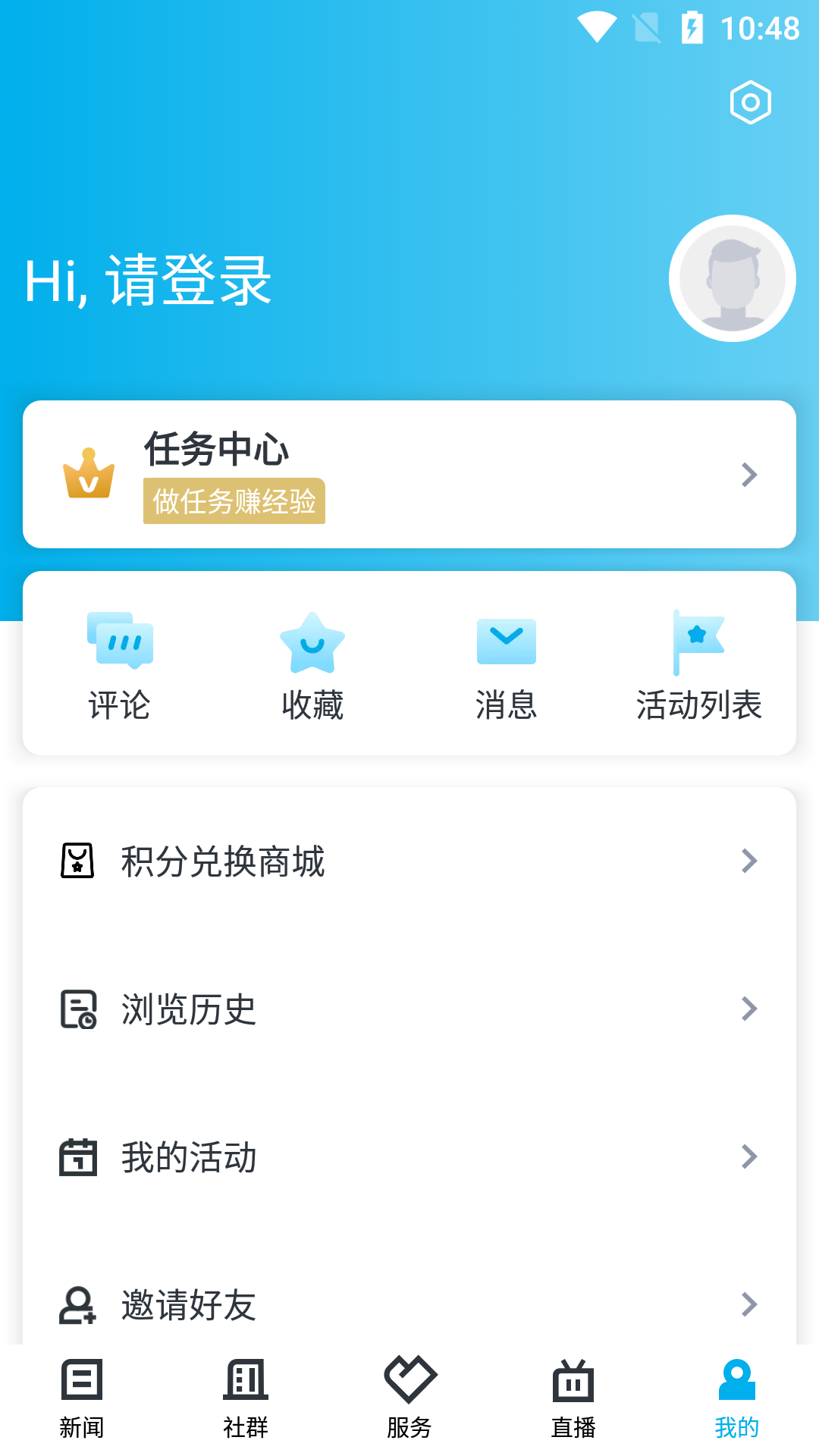Tap the 邀请好友 add-friend icon
Viewport: 819px width, 1456px height.
coord(77,1305)
